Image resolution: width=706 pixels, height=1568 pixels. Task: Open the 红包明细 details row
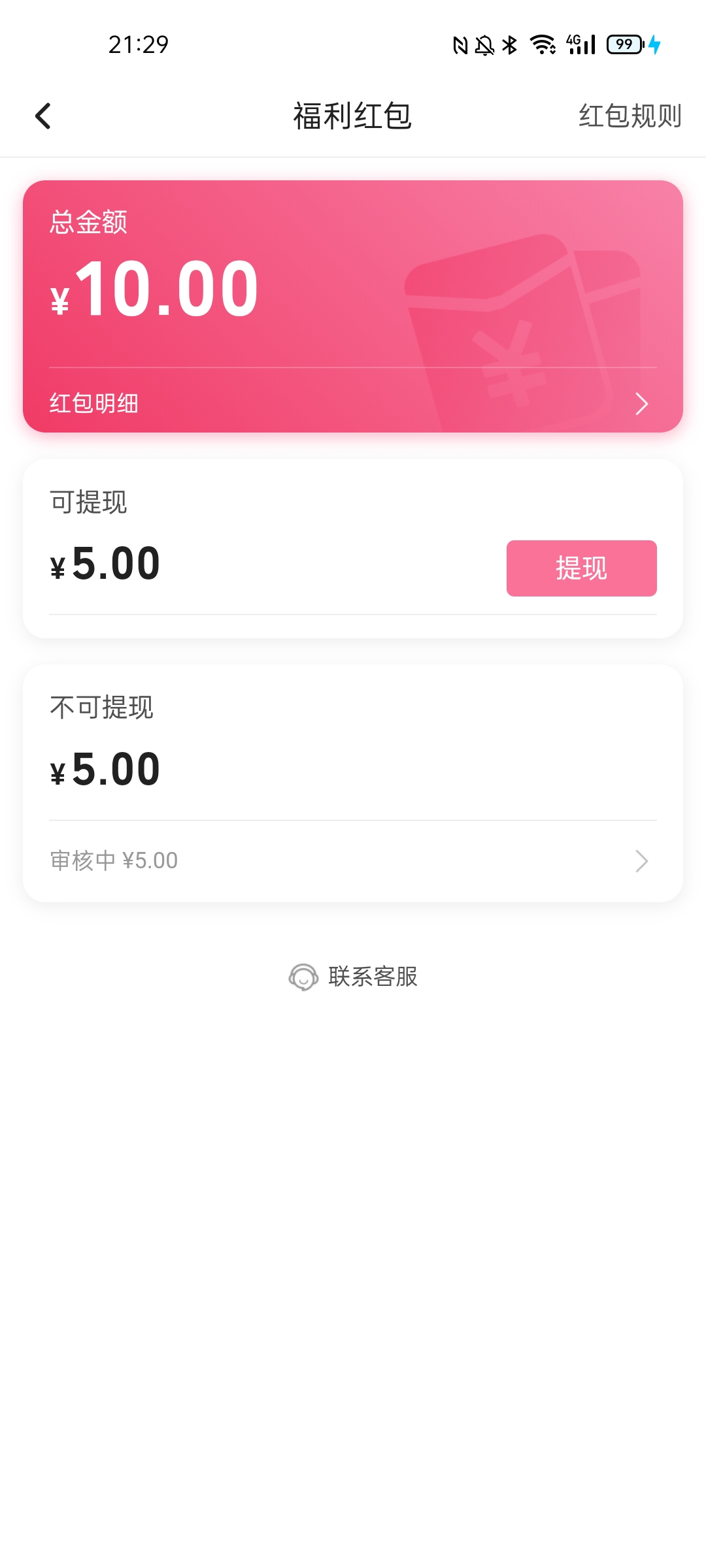coord(353,403)
